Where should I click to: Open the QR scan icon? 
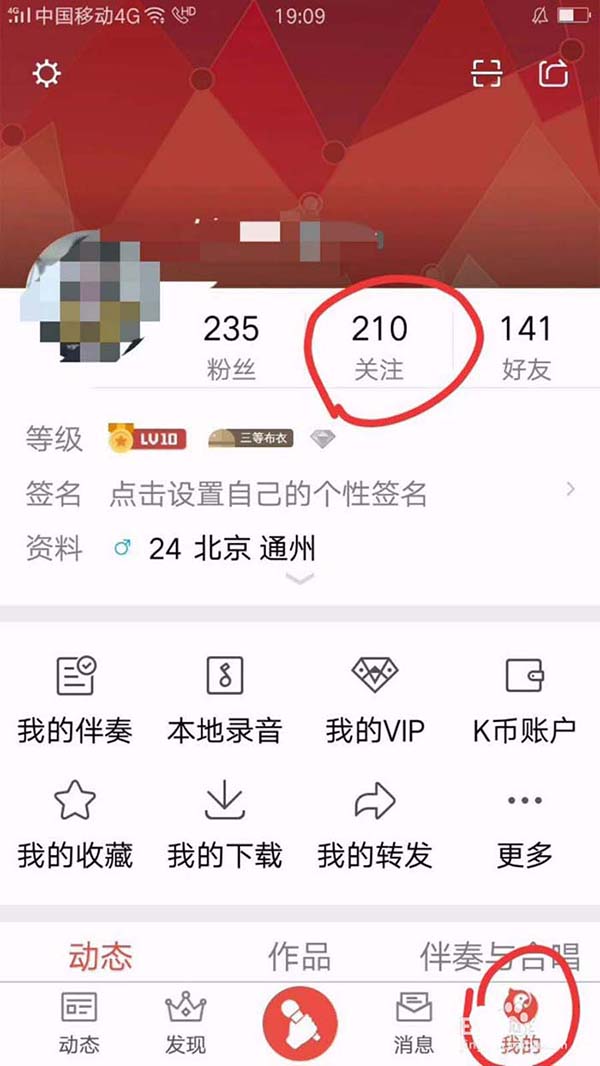(x=486, y=74)
